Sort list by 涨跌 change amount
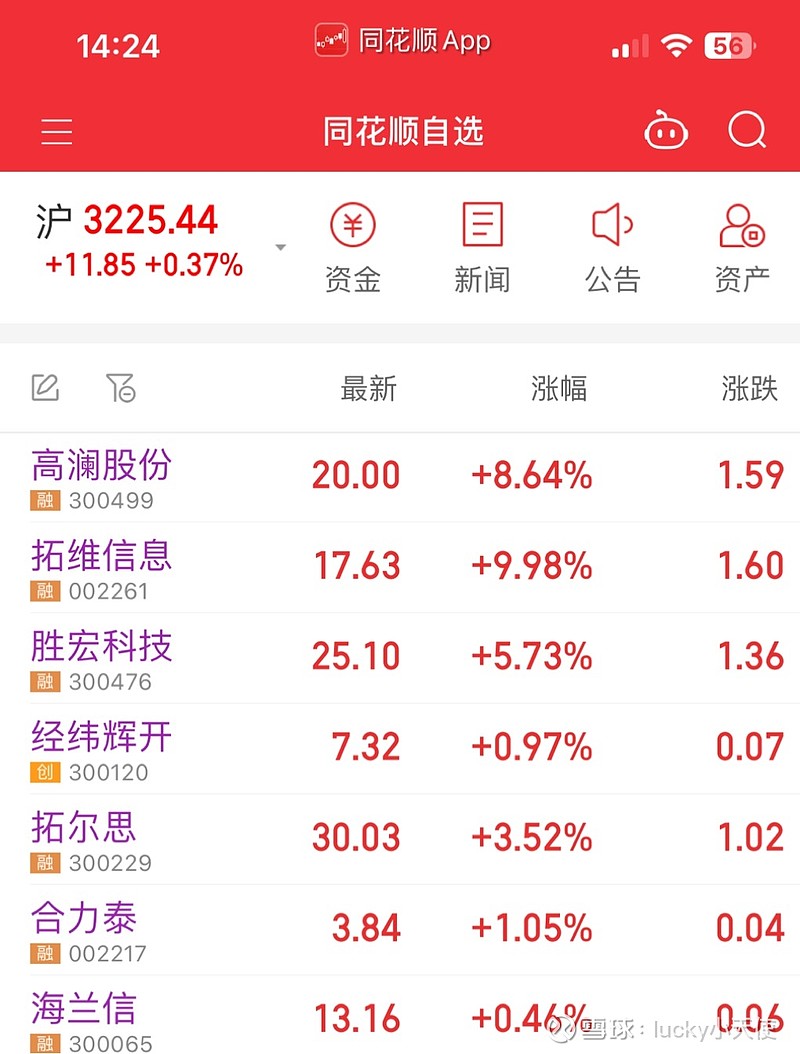Image resolution: width=800 pixels, height=1054 pixels. coord(749,389)
